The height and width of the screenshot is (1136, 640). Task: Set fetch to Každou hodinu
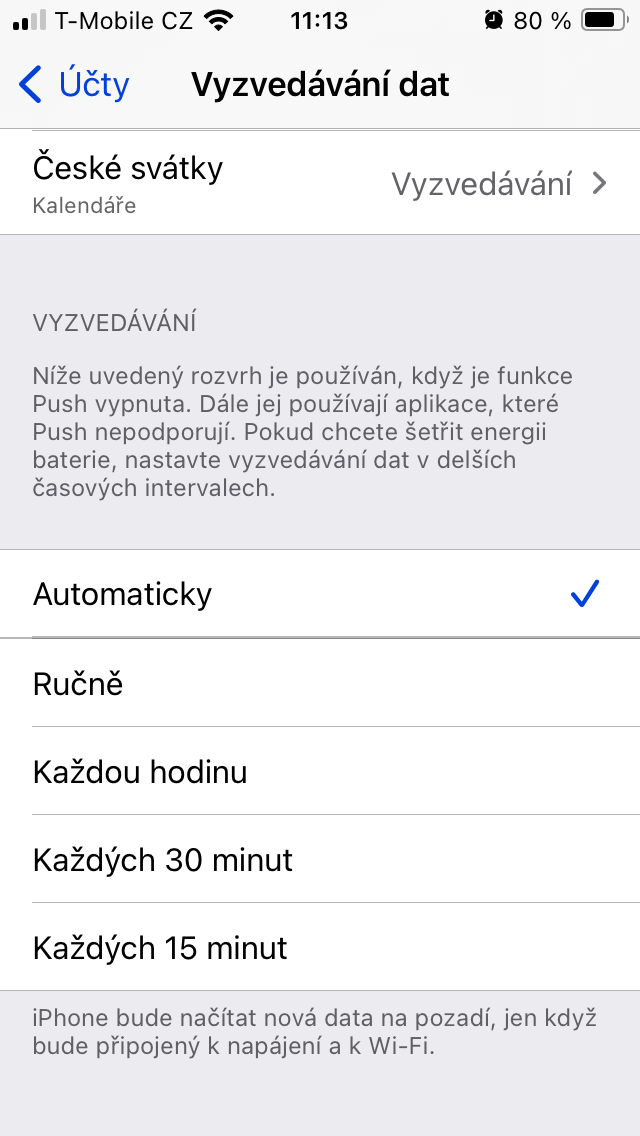pyautogui.click(x=320, y=772)
